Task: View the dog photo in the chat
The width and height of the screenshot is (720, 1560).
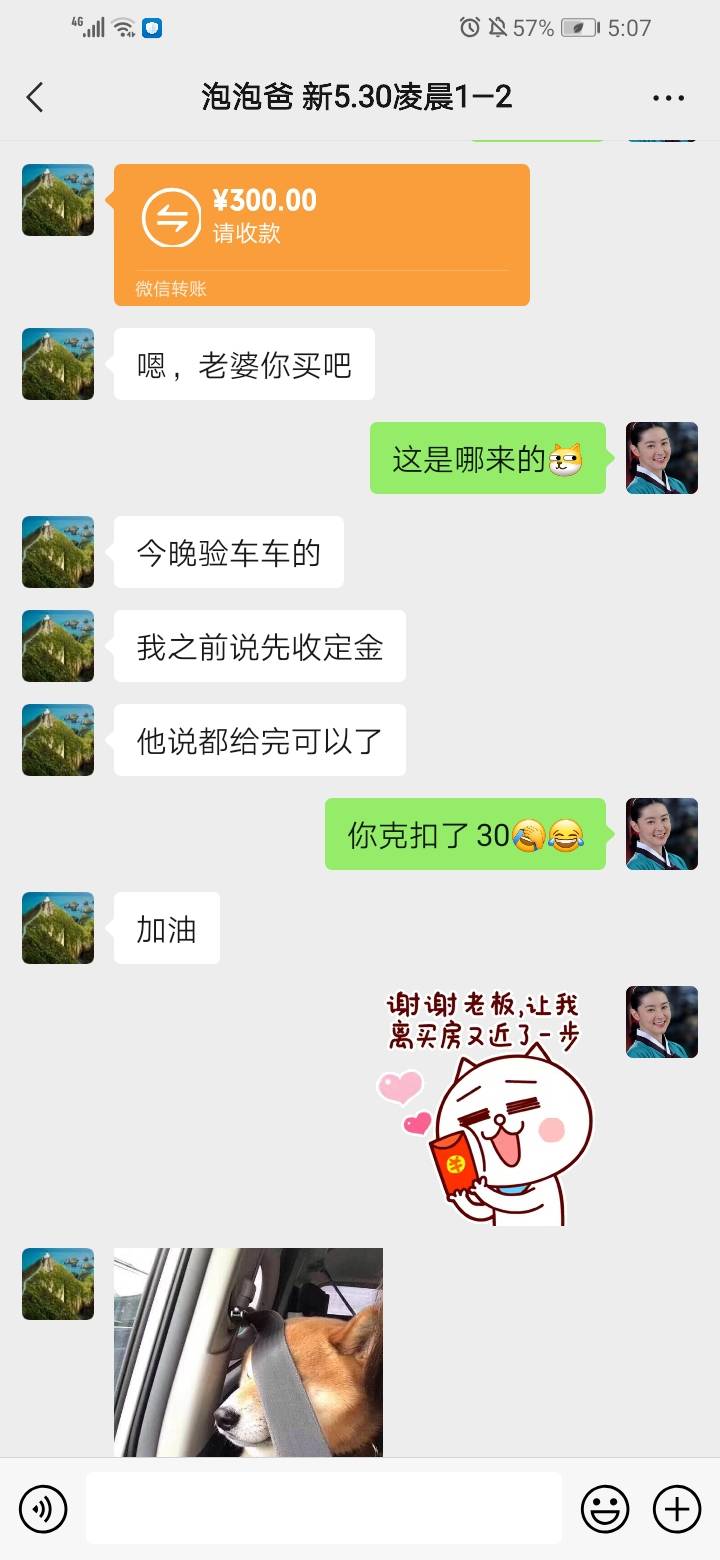Action: pyautogui.click(x=247, y=1350)
